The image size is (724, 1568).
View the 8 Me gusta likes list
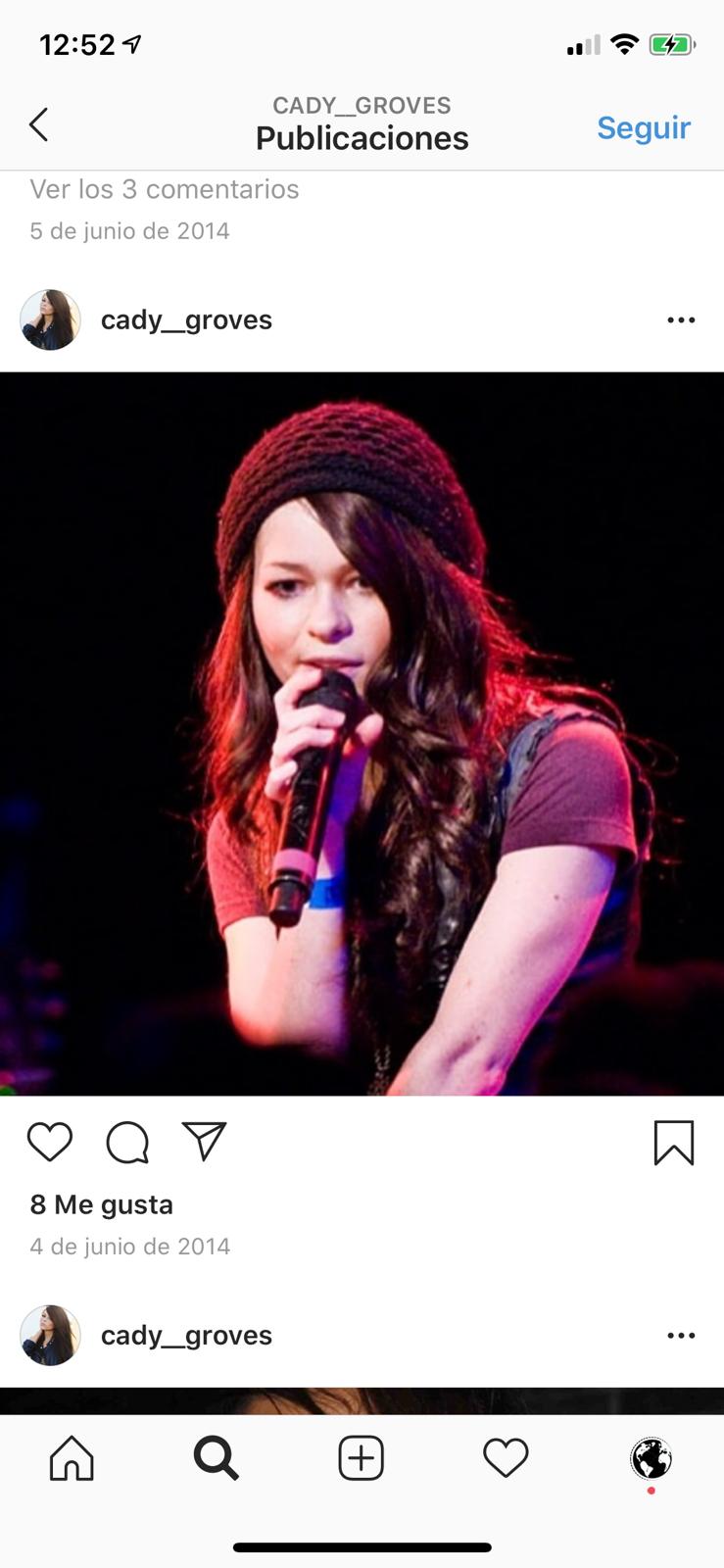point(102,1204)
